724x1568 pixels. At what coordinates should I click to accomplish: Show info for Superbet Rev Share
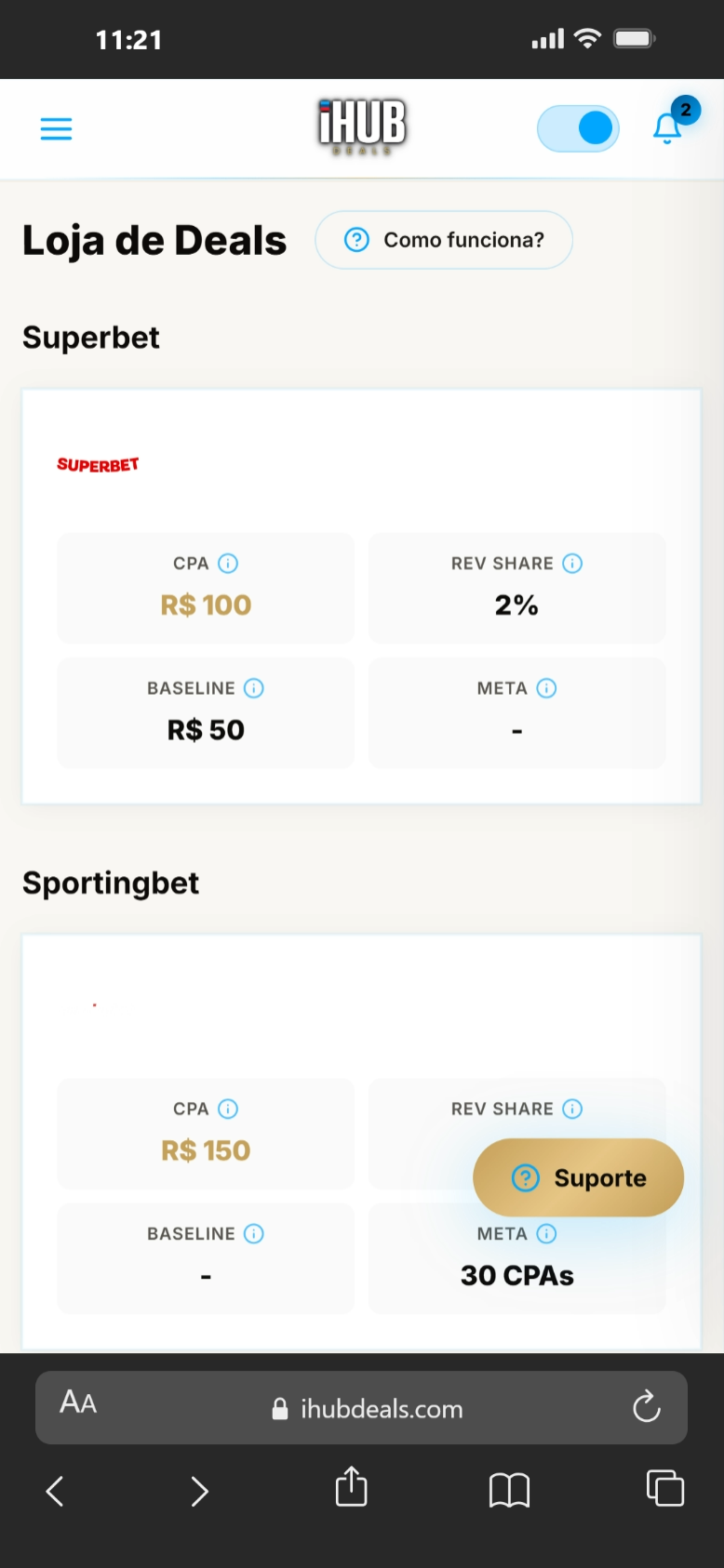pyautogui.click(x=573, y=564)
